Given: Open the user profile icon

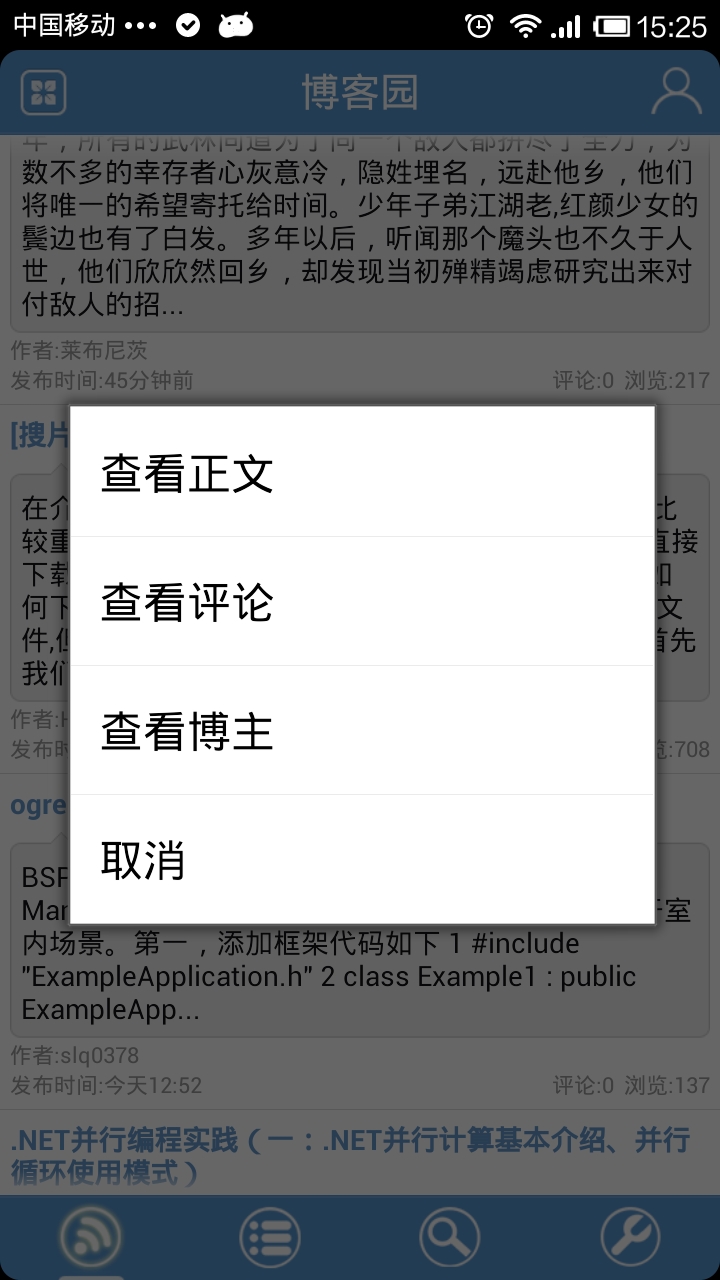Looking at the screenshot, I should pyautogui.click(x=677, y=93).
